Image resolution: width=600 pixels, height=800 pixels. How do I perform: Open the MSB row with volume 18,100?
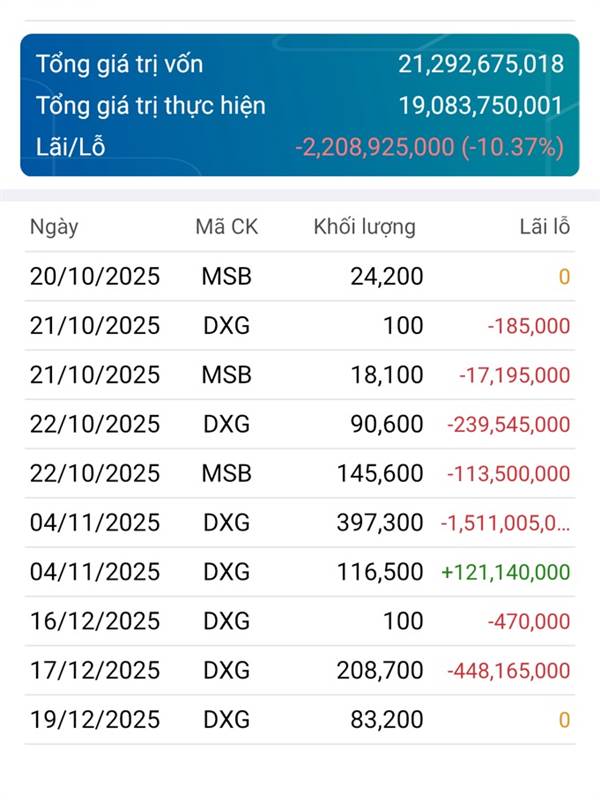pos(300,375)
